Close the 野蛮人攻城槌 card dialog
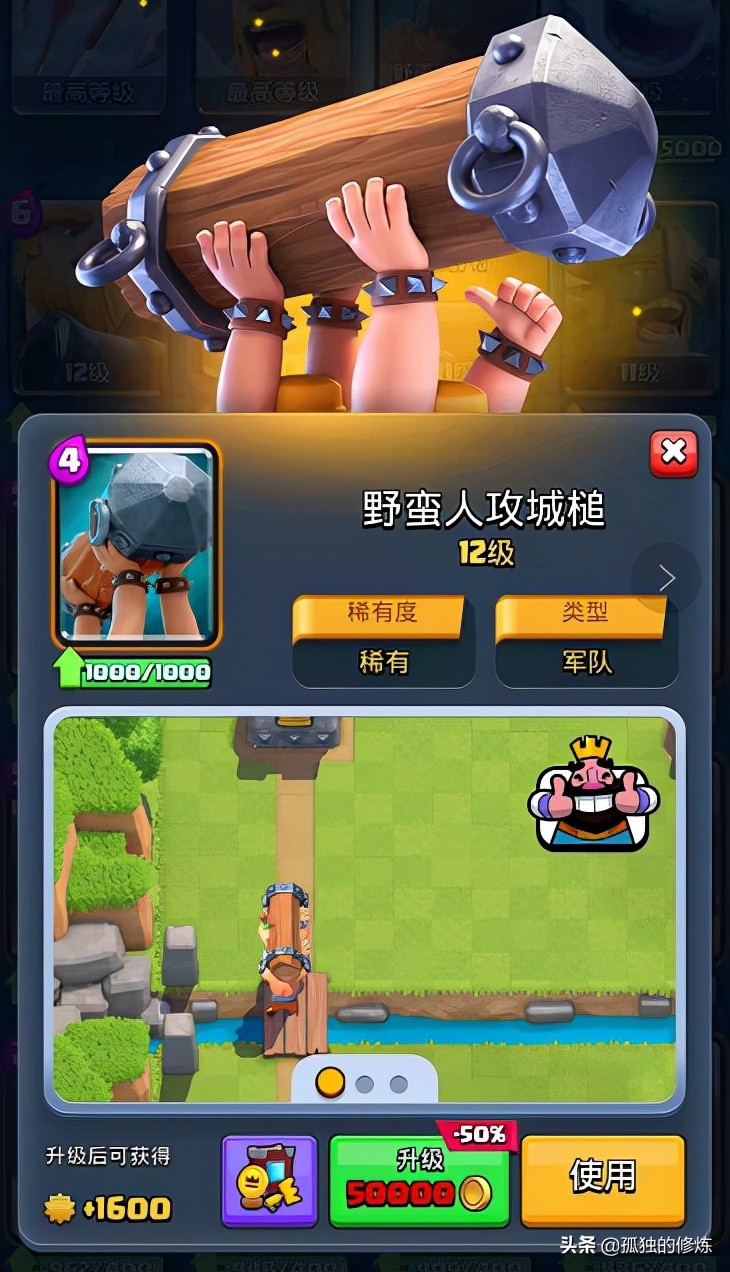 coord(674,454)
